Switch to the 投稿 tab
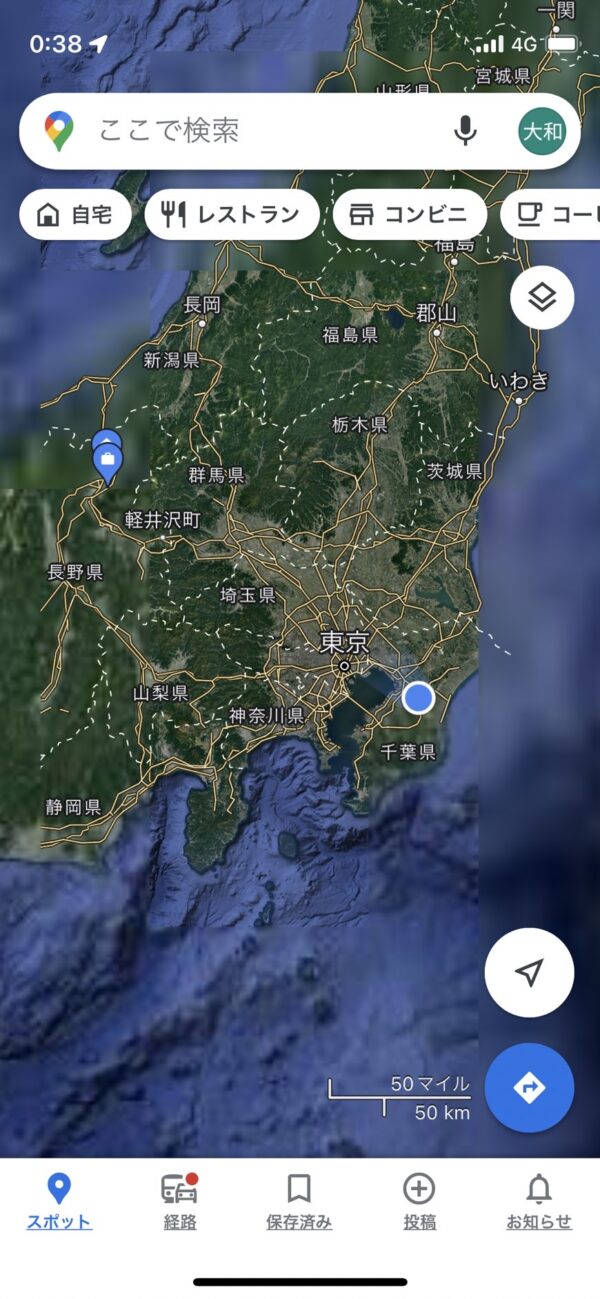Image resolution: width=600 pixels, height=1299 pixels. [x=419, y=1201]
